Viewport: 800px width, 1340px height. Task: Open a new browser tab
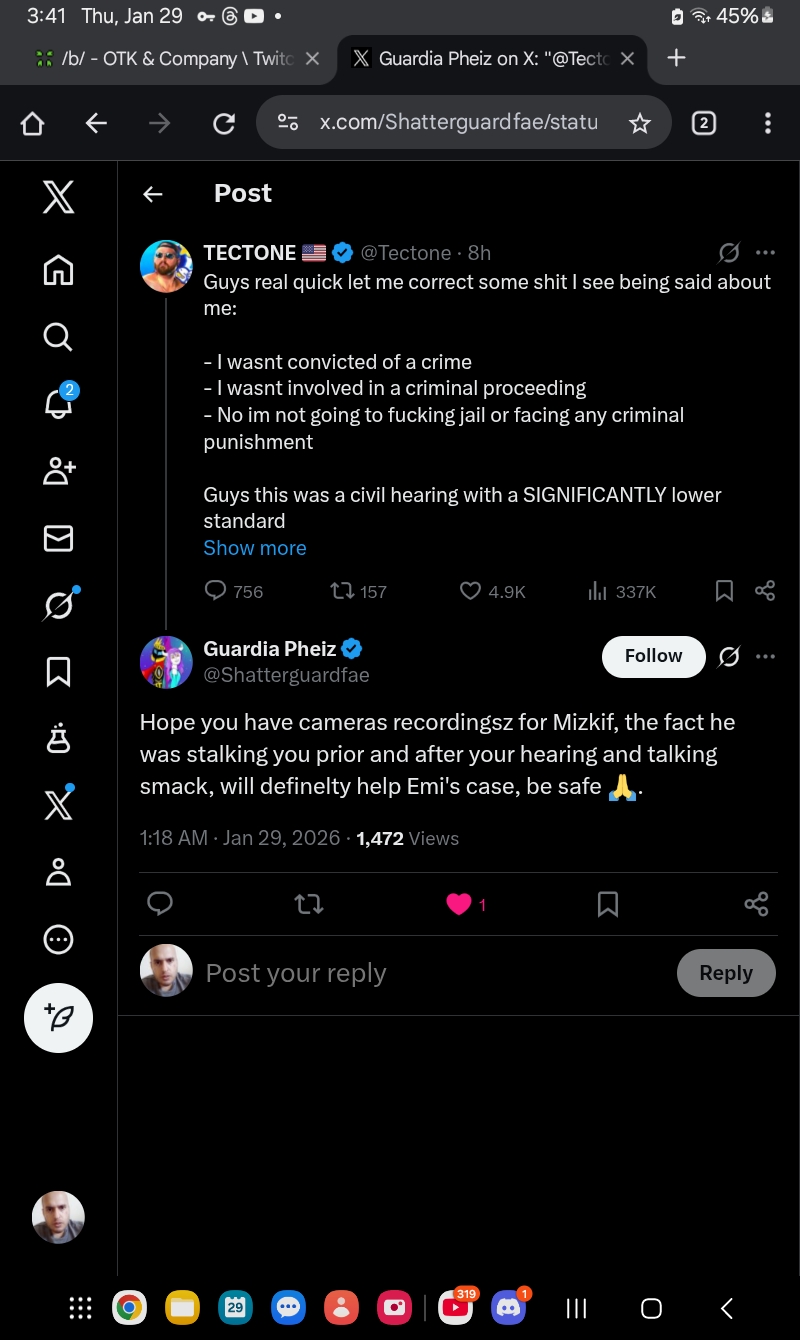676,58
